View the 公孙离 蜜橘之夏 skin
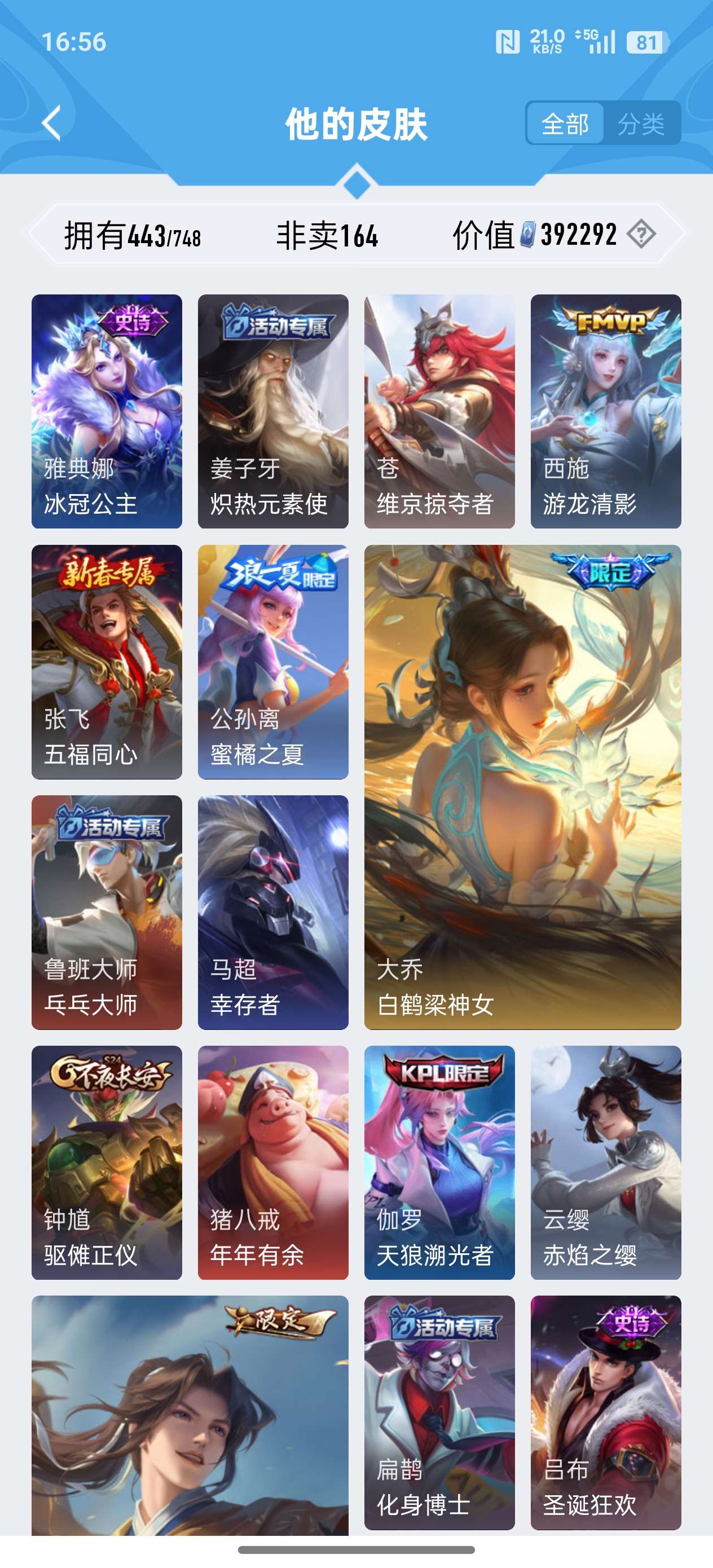 pos(273,662)
